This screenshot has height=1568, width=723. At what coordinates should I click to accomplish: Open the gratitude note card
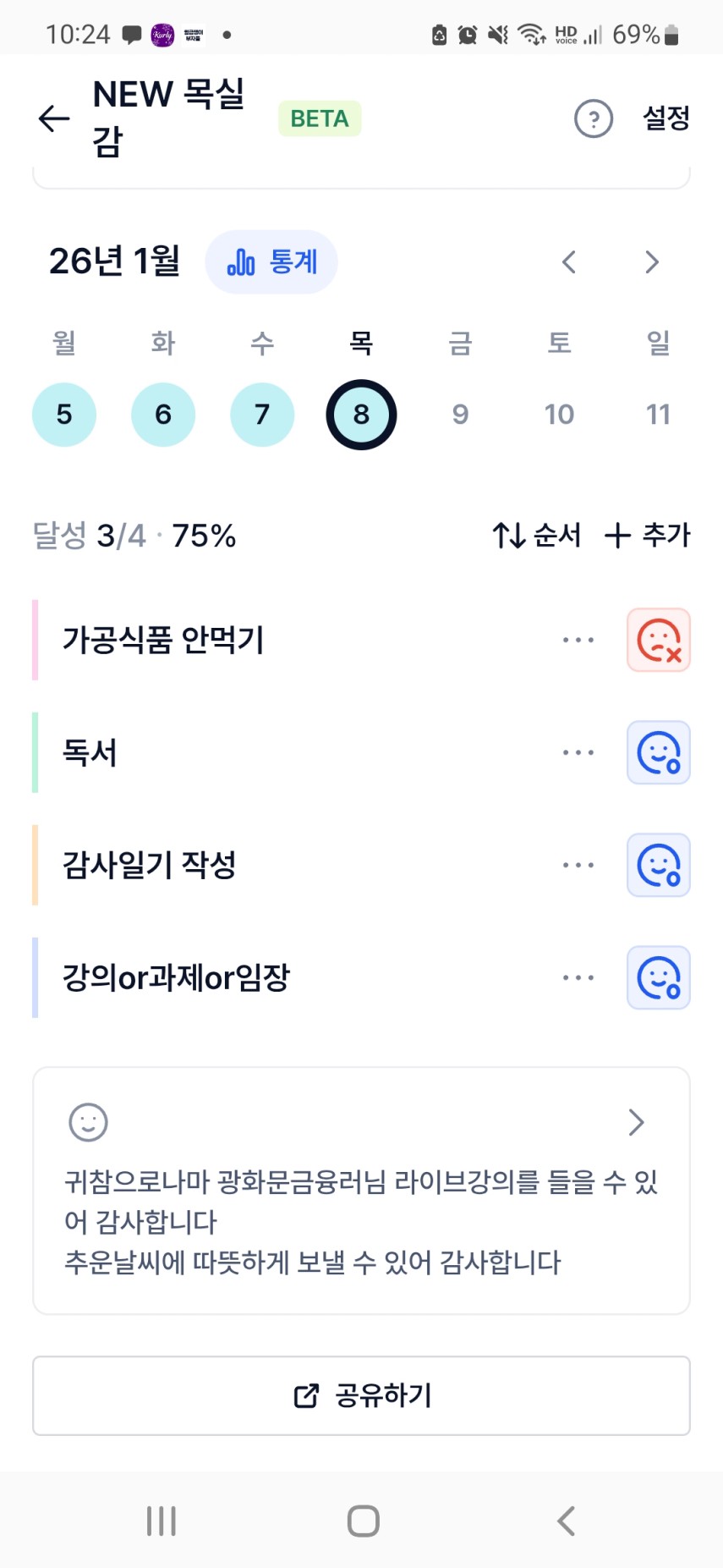click(361, 1190)
